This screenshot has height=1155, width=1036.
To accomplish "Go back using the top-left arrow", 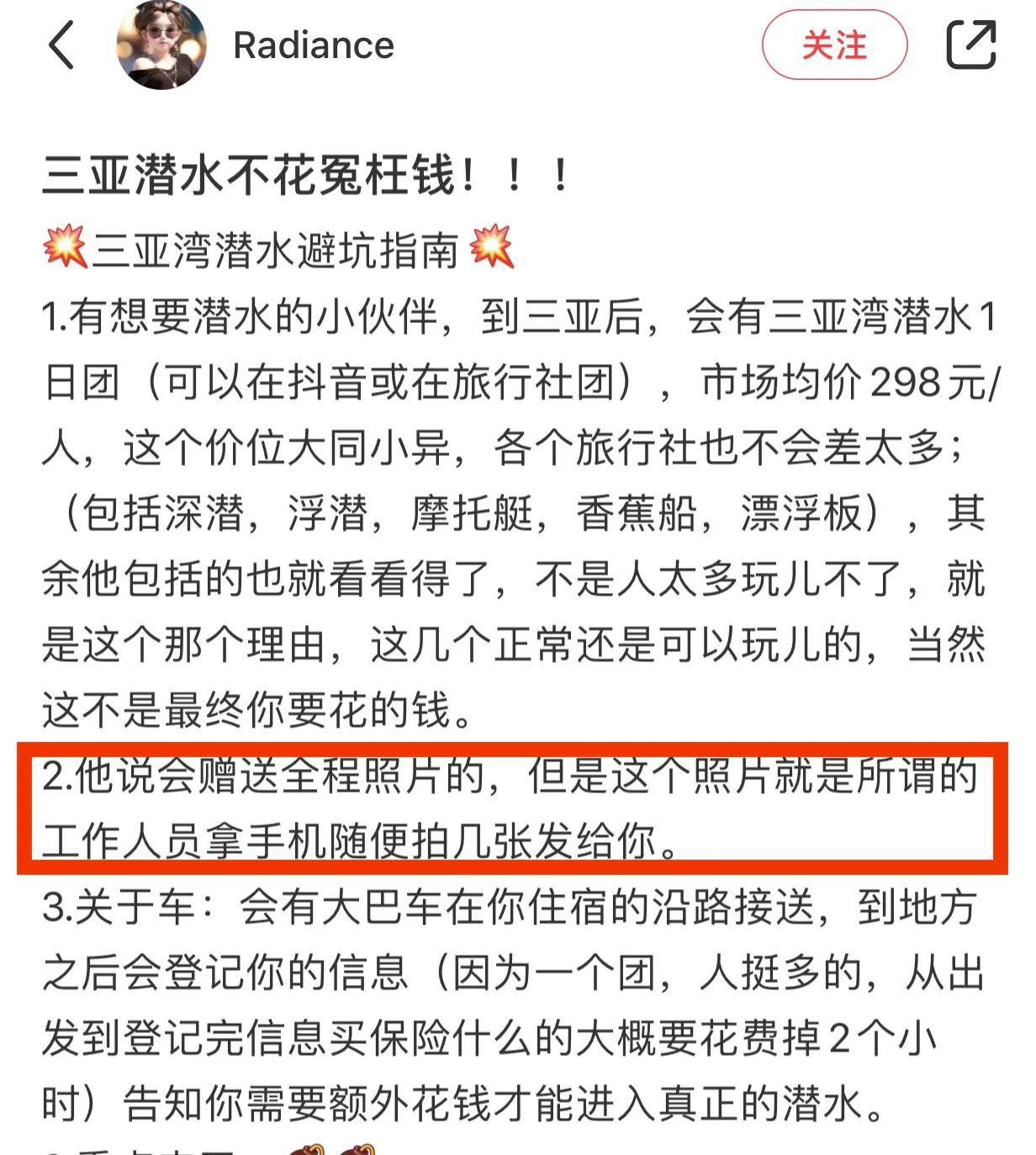I will [61, 45].
